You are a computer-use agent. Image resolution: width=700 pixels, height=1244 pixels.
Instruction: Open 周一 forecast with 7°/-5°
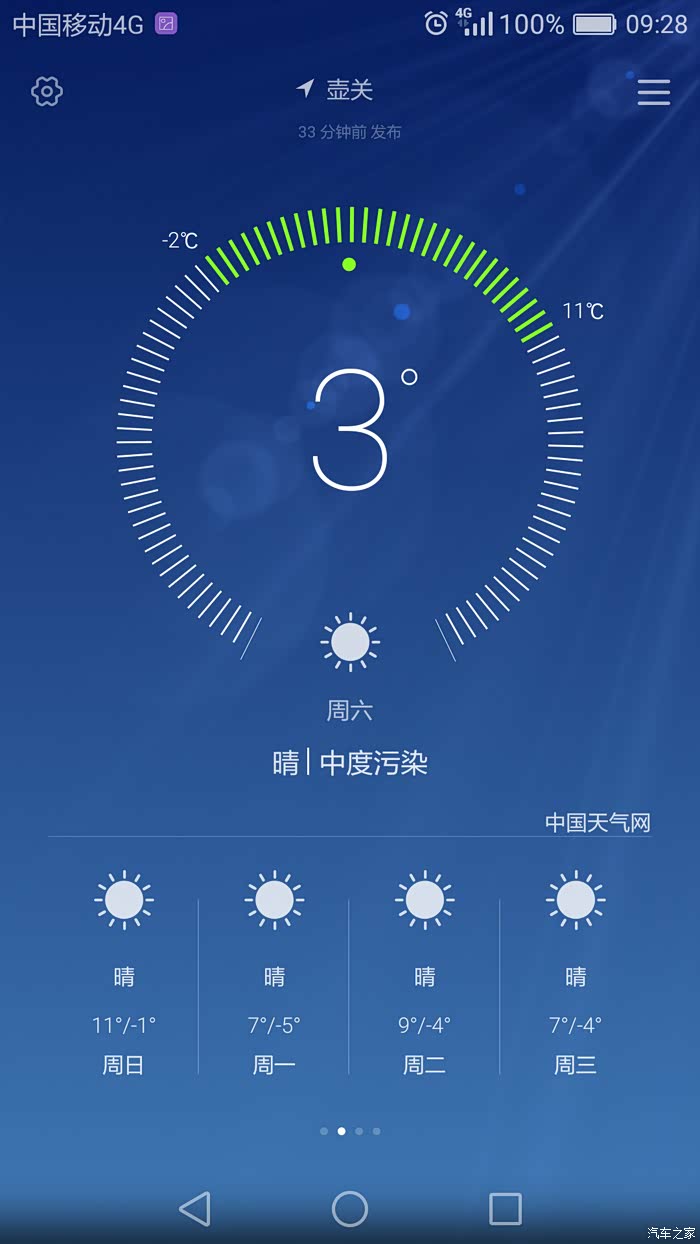[x=274, y=973]
